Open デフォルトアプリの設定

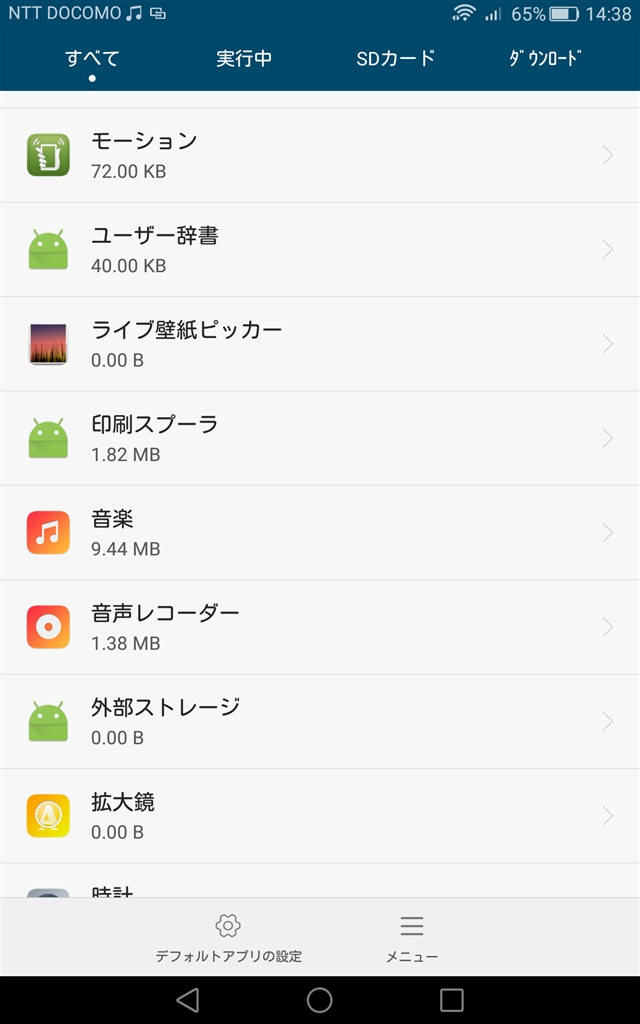228,937
